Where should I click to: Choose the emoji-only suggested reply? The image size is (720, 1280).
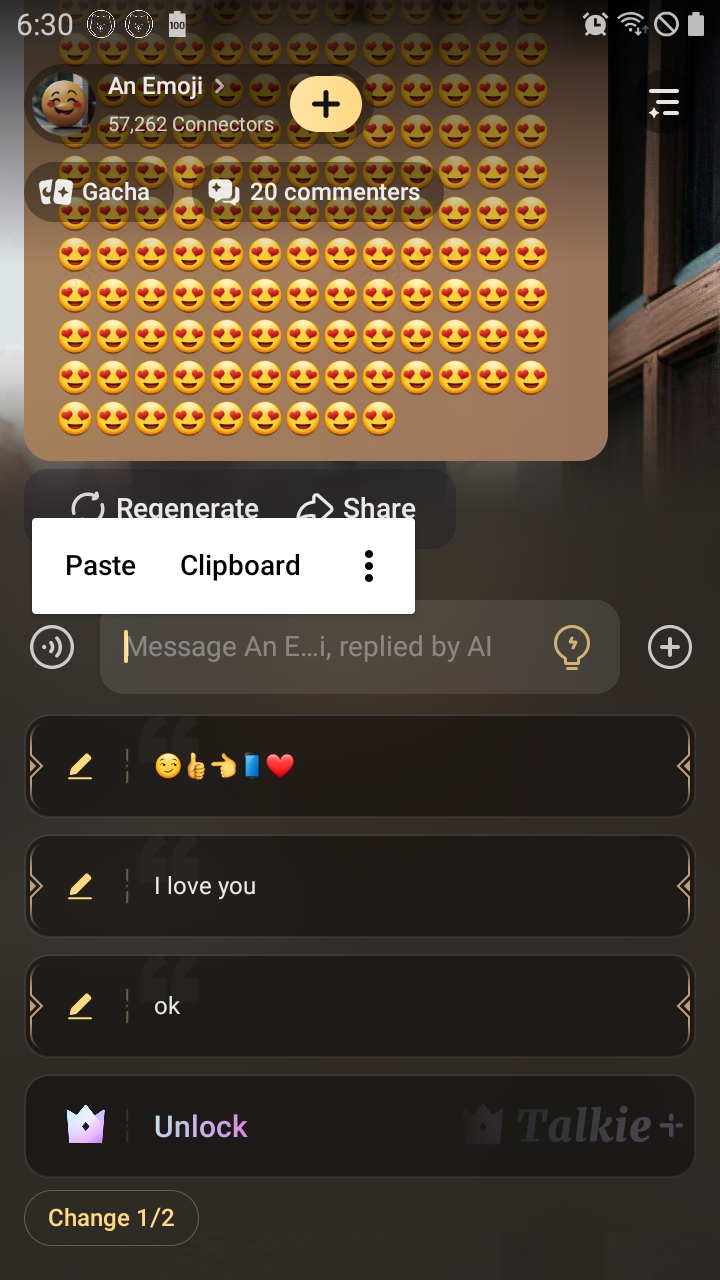pos(400,767)
